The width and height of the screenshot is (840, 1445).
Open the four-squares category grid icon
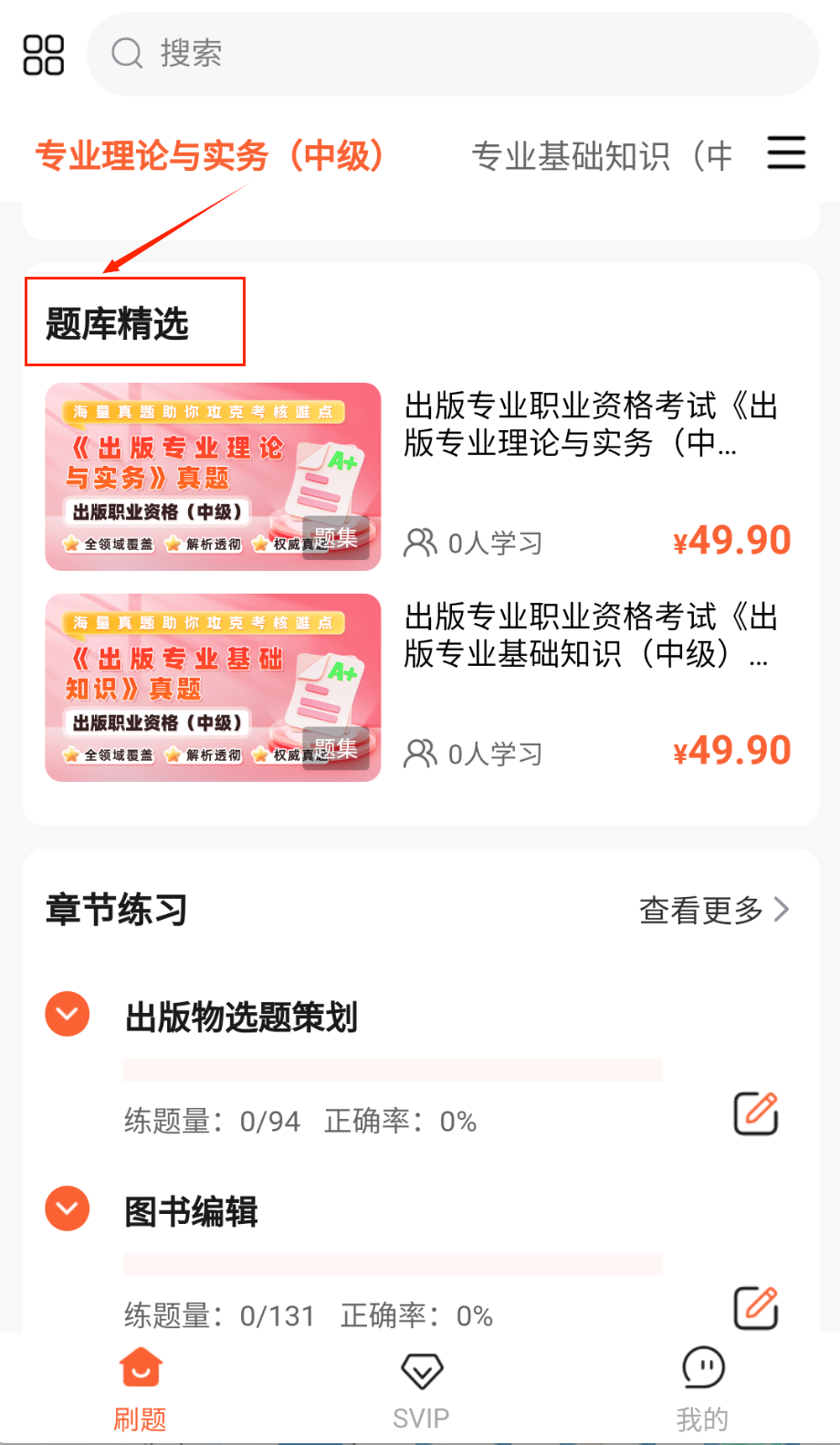tap(44, 55)
